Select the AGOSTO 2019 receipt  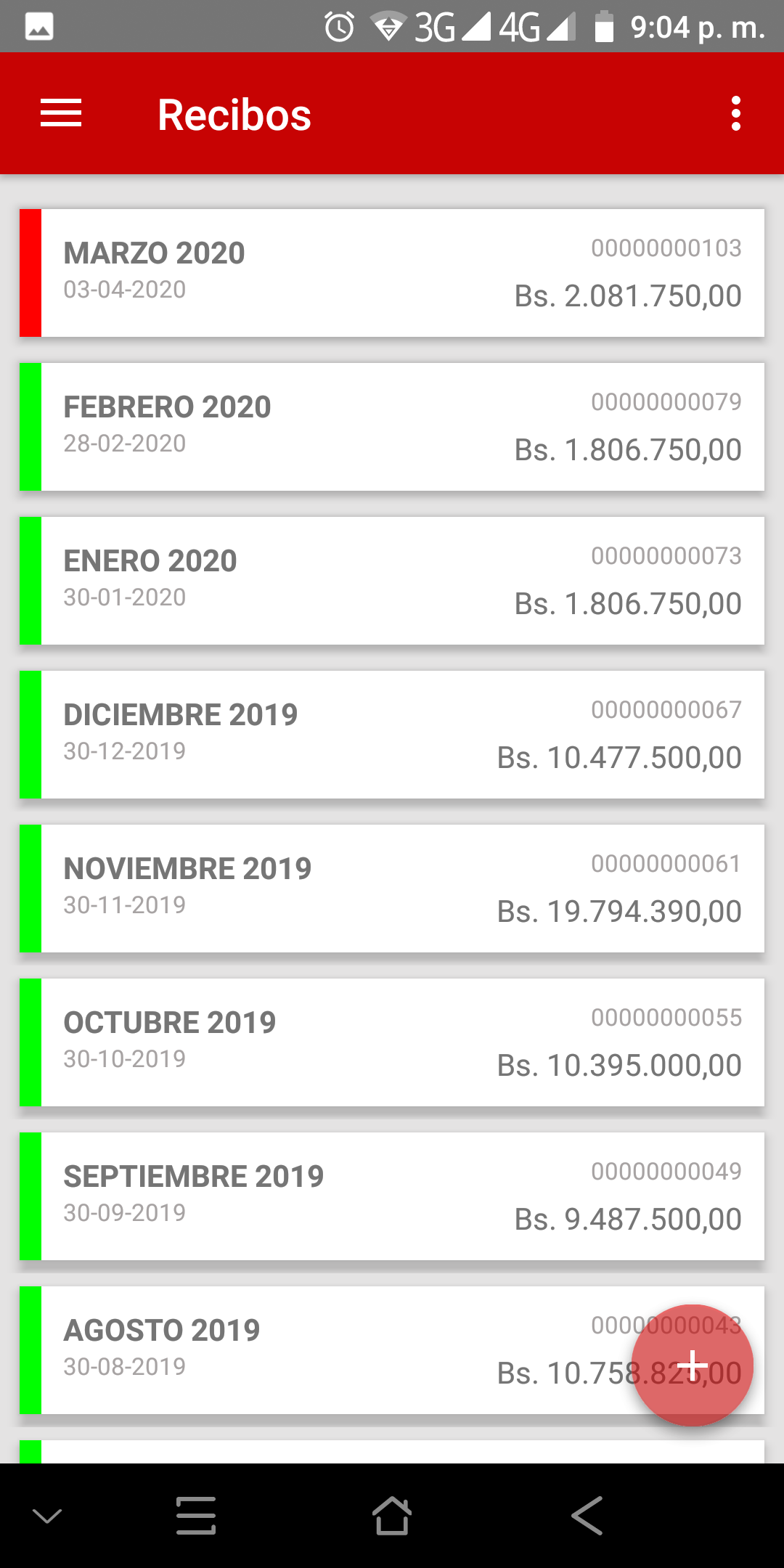pos(327,1350)
